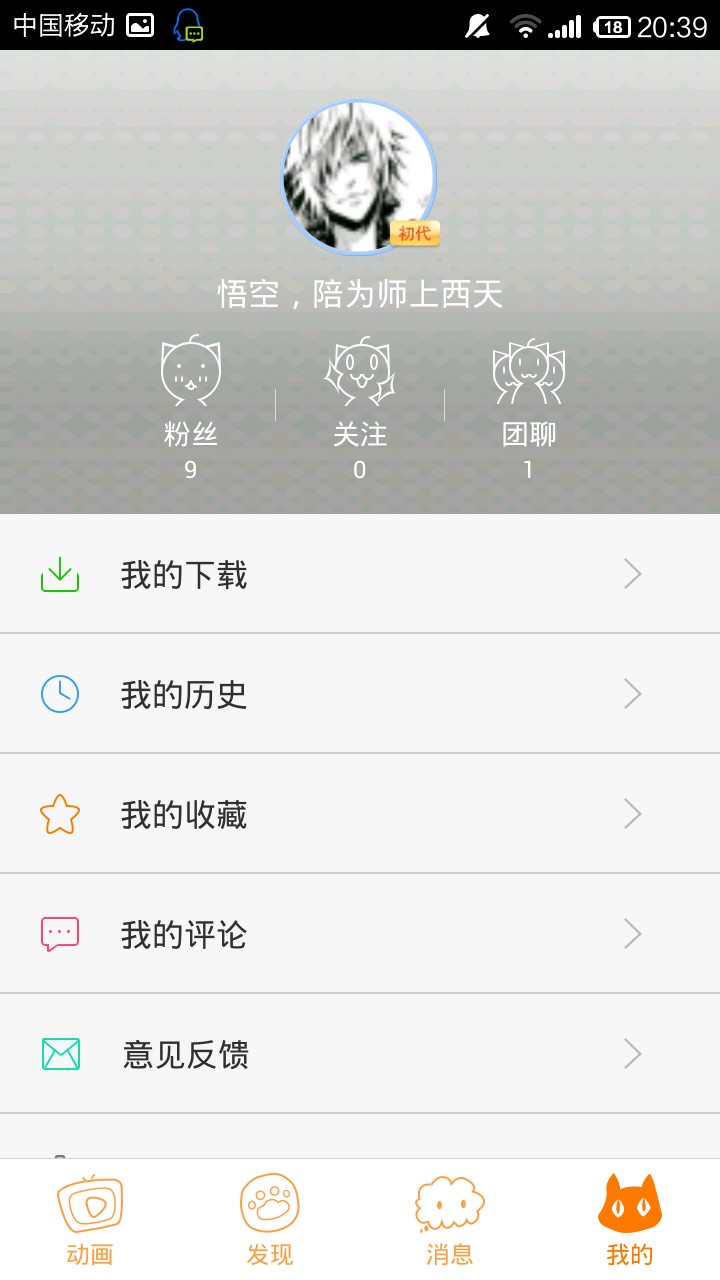Select the 我的 tab
Screen dimensions: 720x1280
pyautogui.click(x=630, y=1220)
